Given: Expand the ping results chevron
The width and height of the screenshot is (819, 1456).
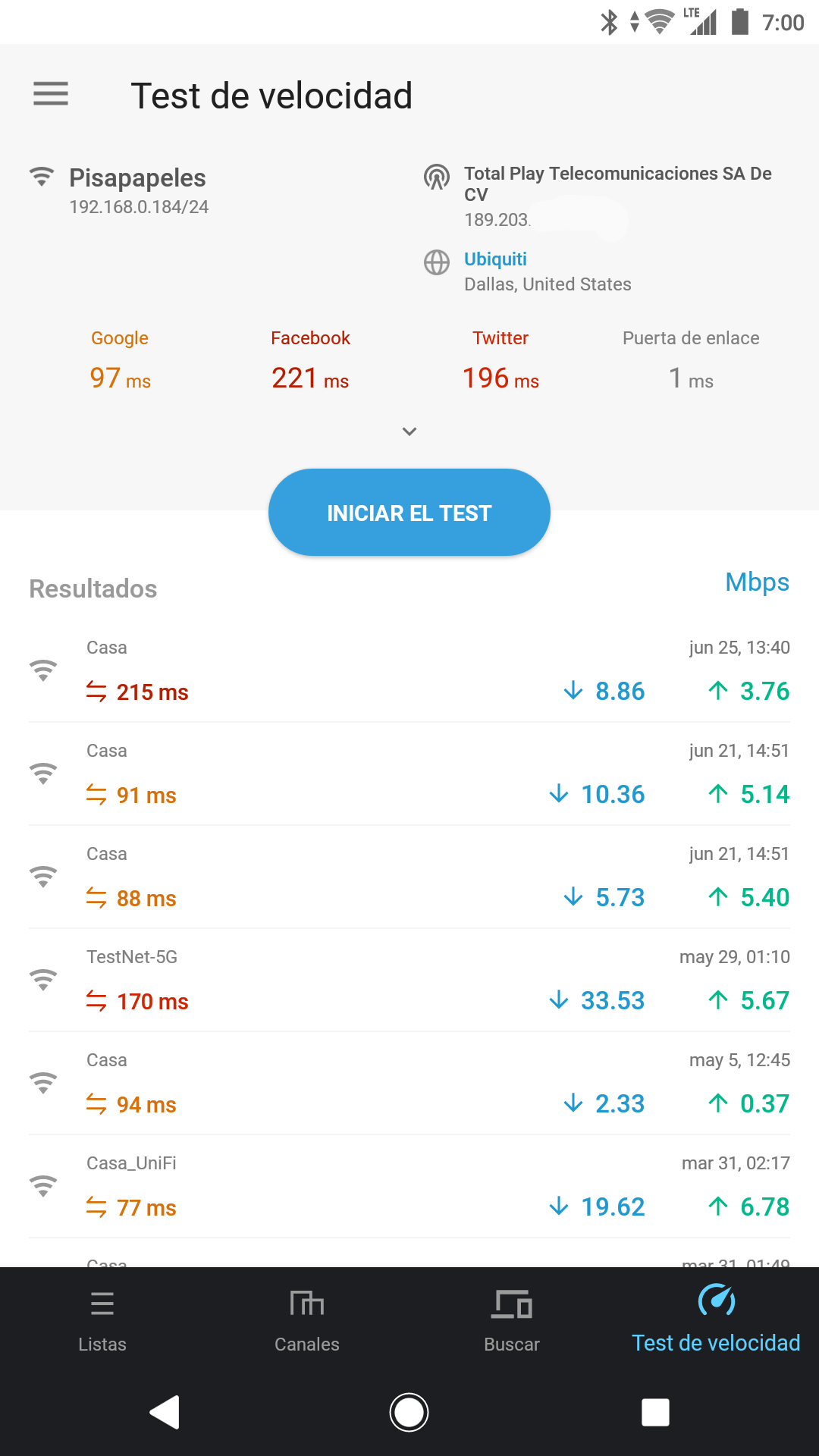Looking at the screenshot, I should coord(409,431).
